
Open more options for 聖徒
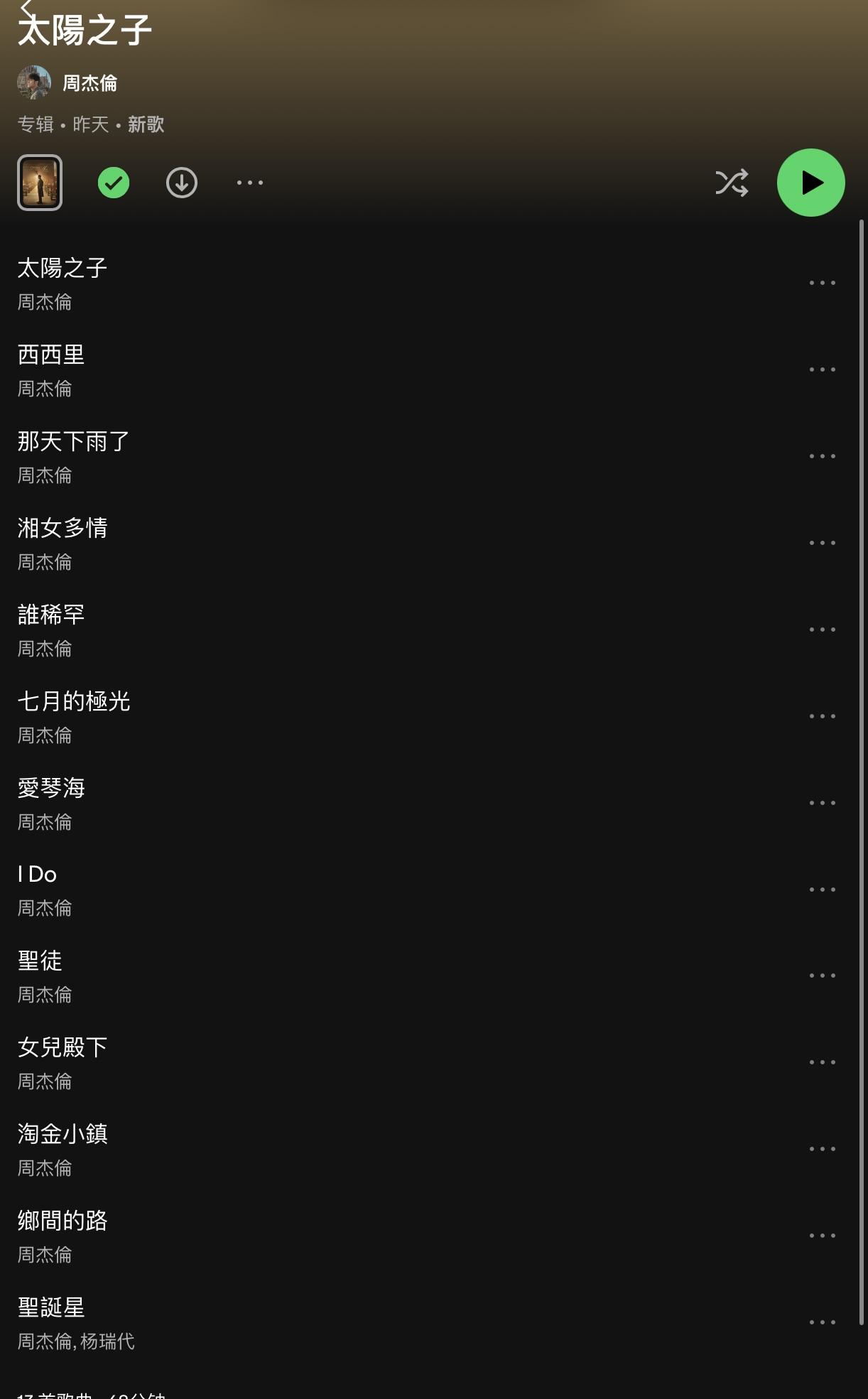822,976
